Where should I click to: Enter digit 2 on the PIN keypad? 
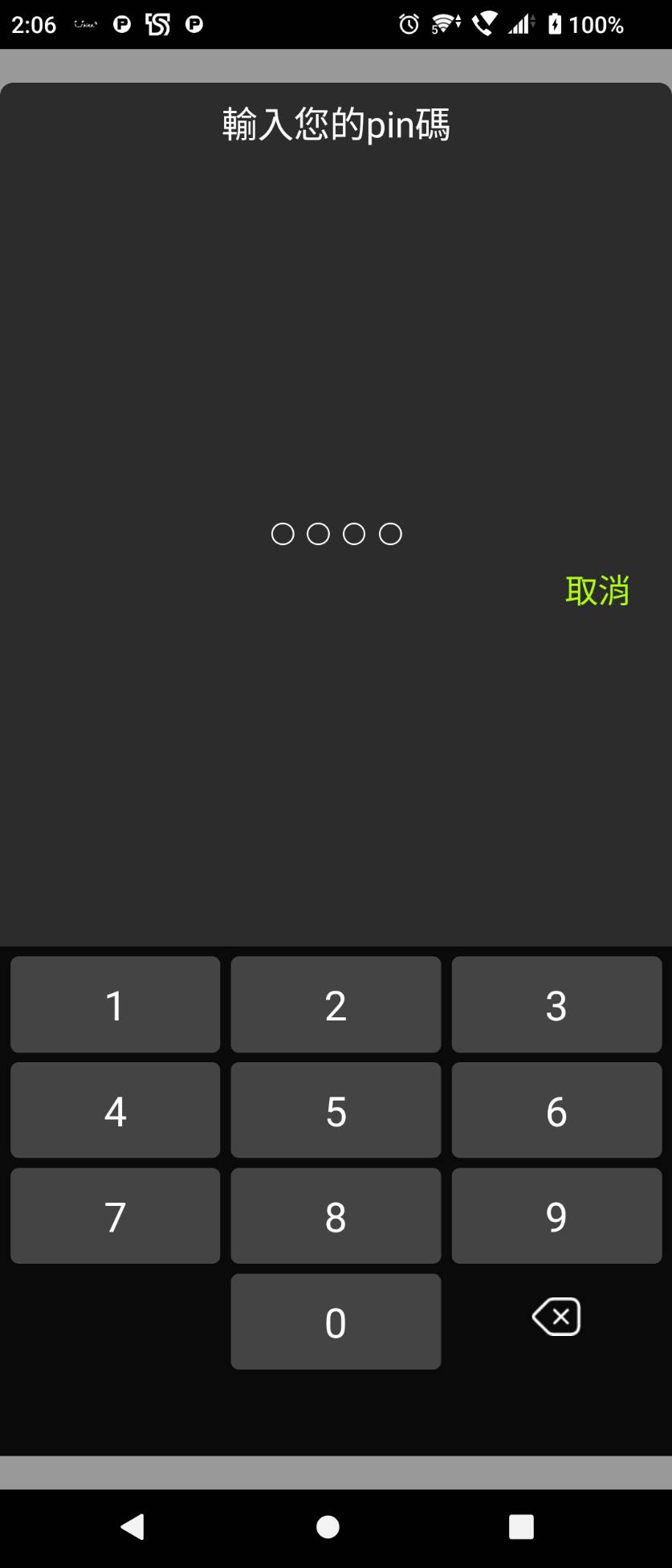click(x=336, y=1004)
